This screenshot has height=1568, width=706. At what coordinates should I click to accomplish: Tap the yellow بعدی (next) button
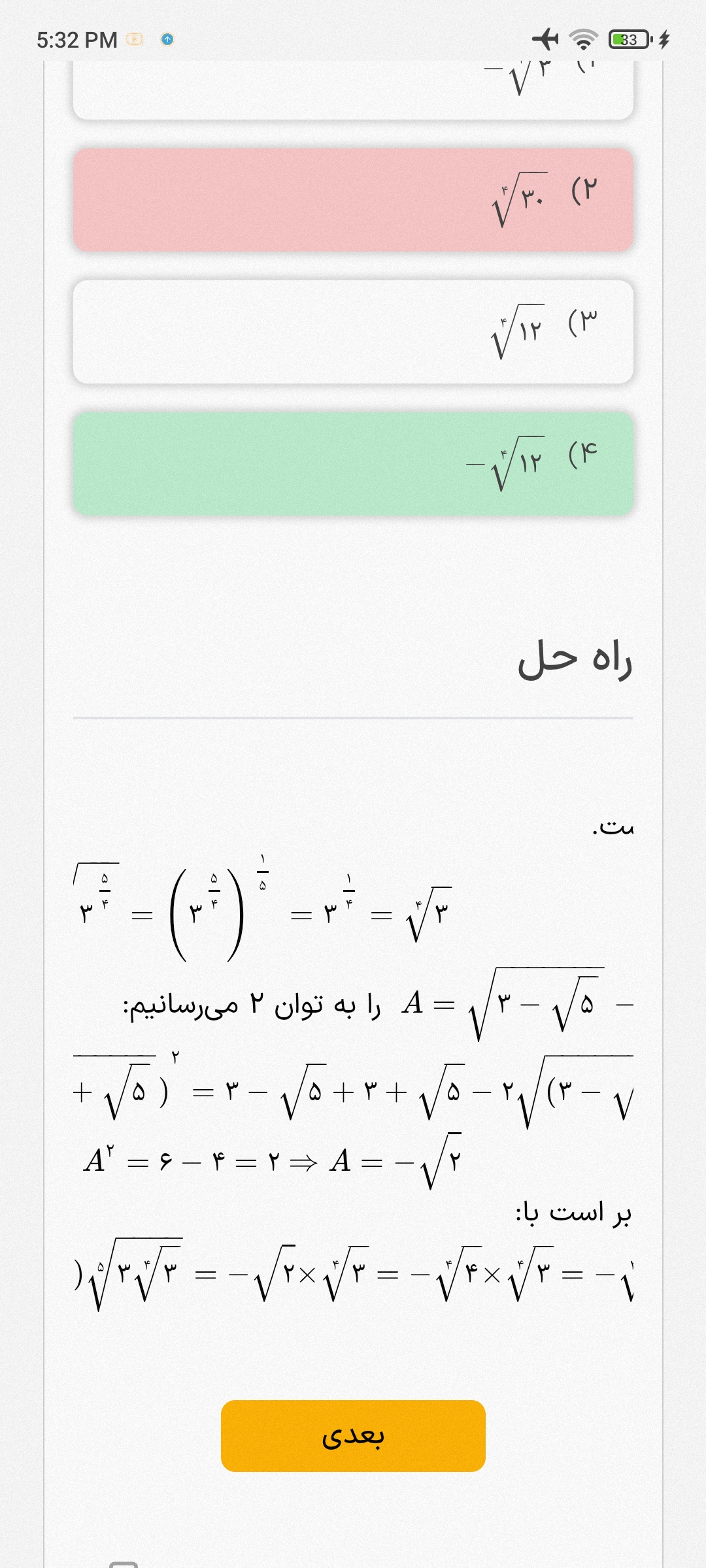(353, 1435)
